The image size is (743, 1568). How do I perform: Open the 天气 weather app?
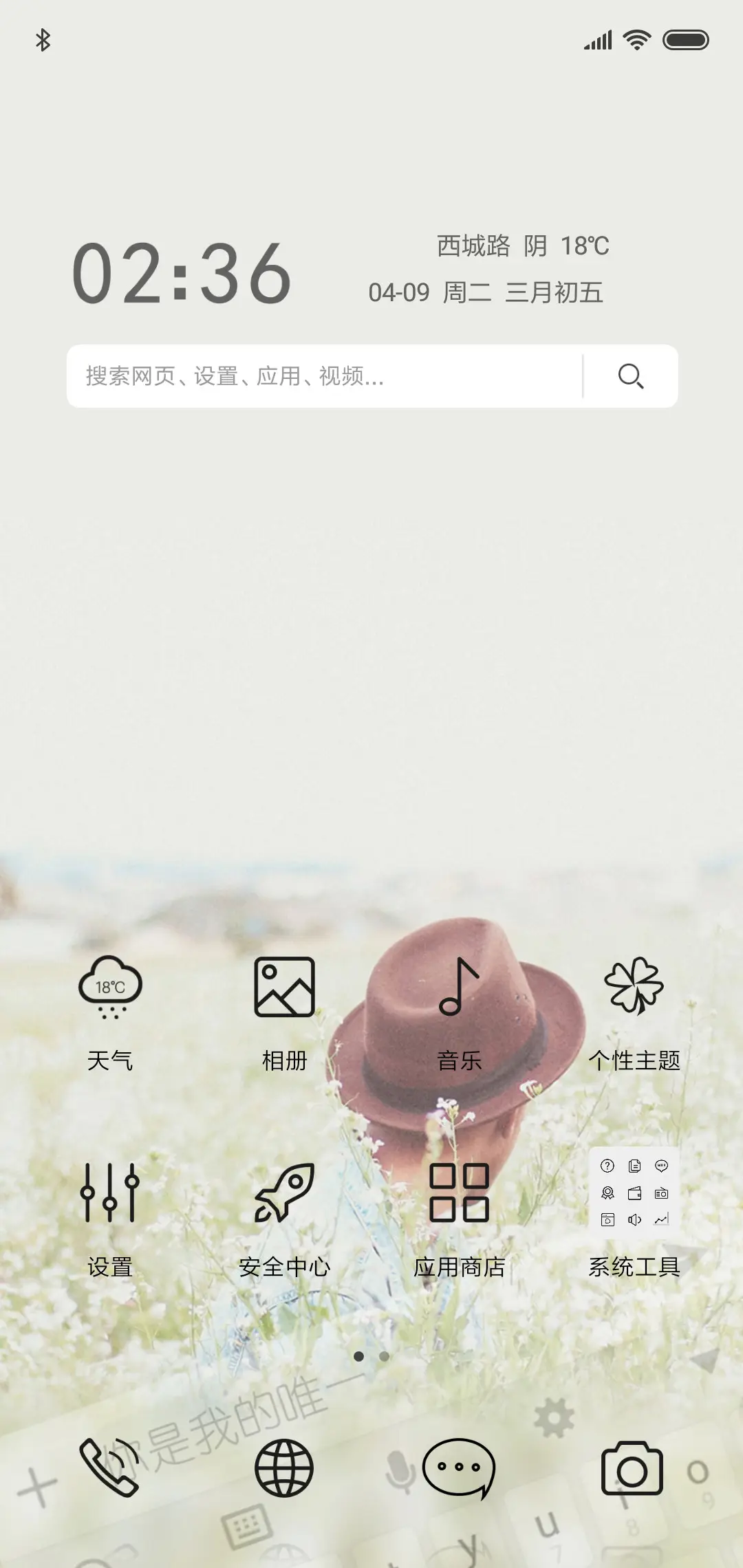coord(112,987)
